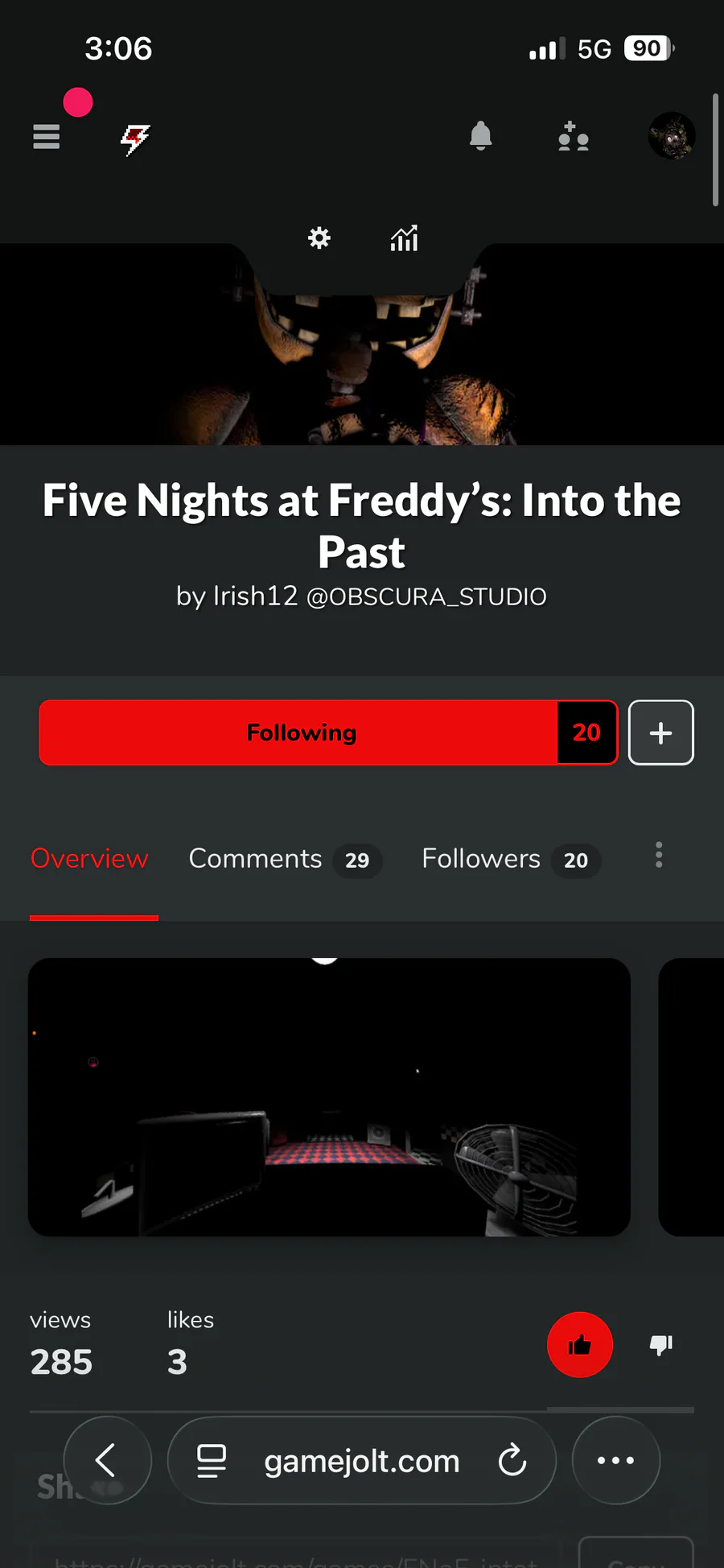Open the @OBSCURA_STUDIO developer profile

click(426, 597)
